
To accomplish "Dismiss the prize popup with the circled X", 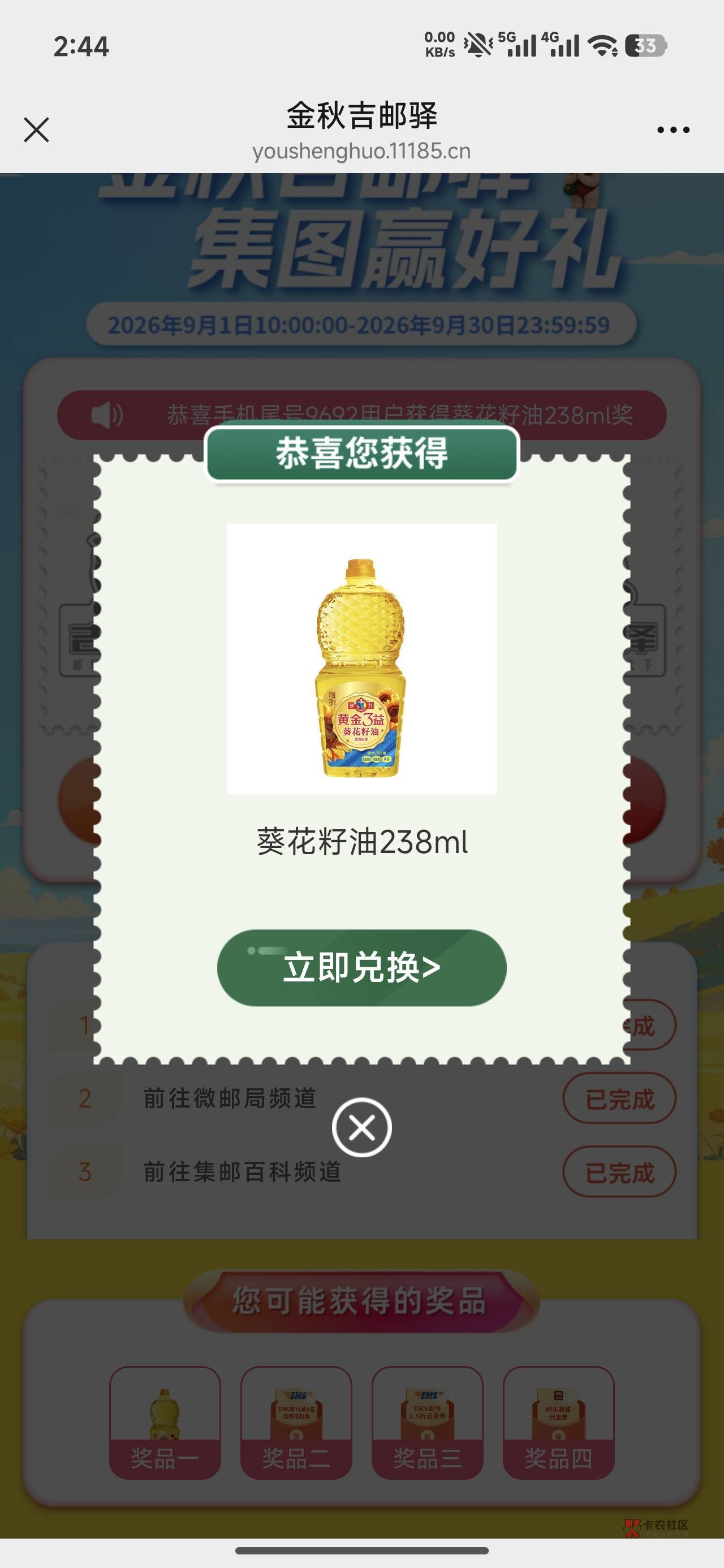I will 361,1127.
